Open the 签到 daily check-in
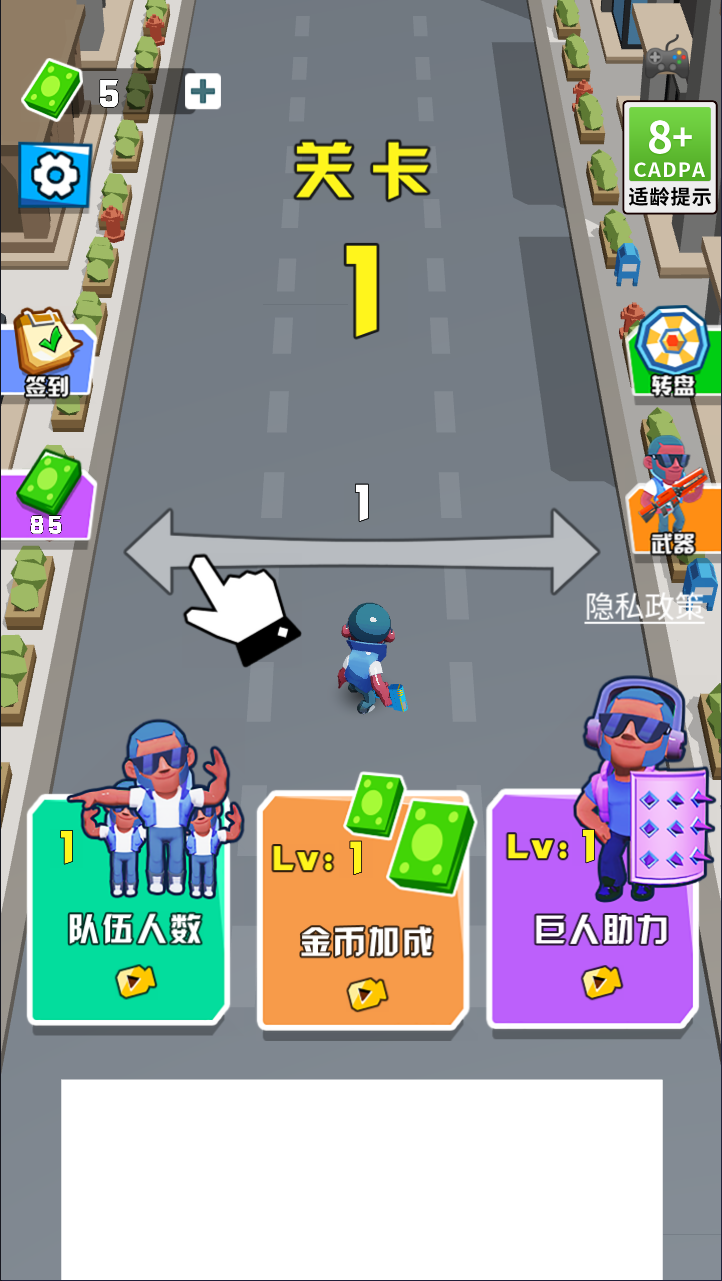 (47, 353)
